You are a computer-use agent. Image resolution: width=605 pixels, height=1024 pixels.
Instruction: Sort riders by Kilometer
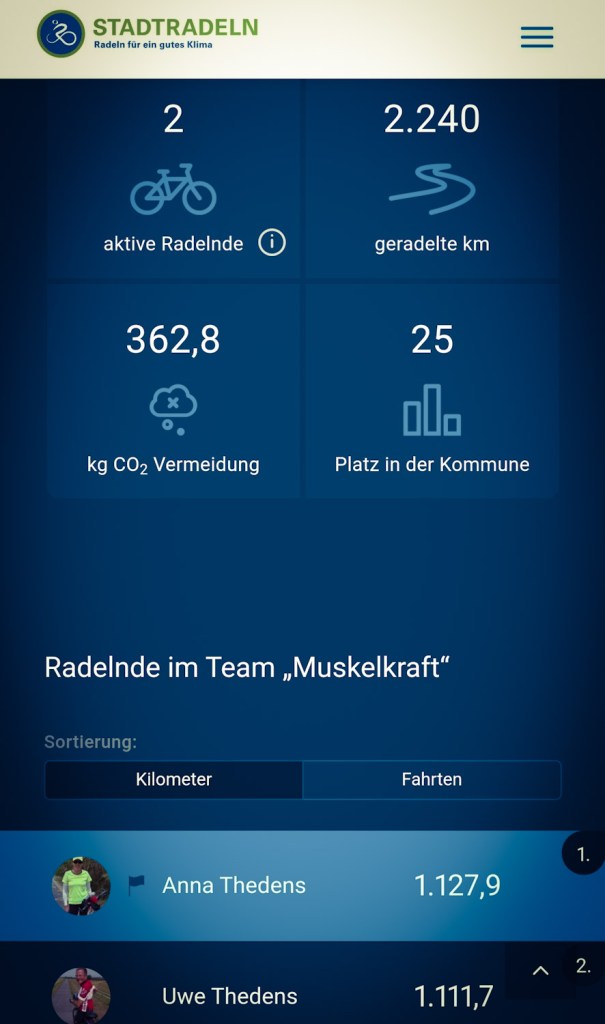174,779
